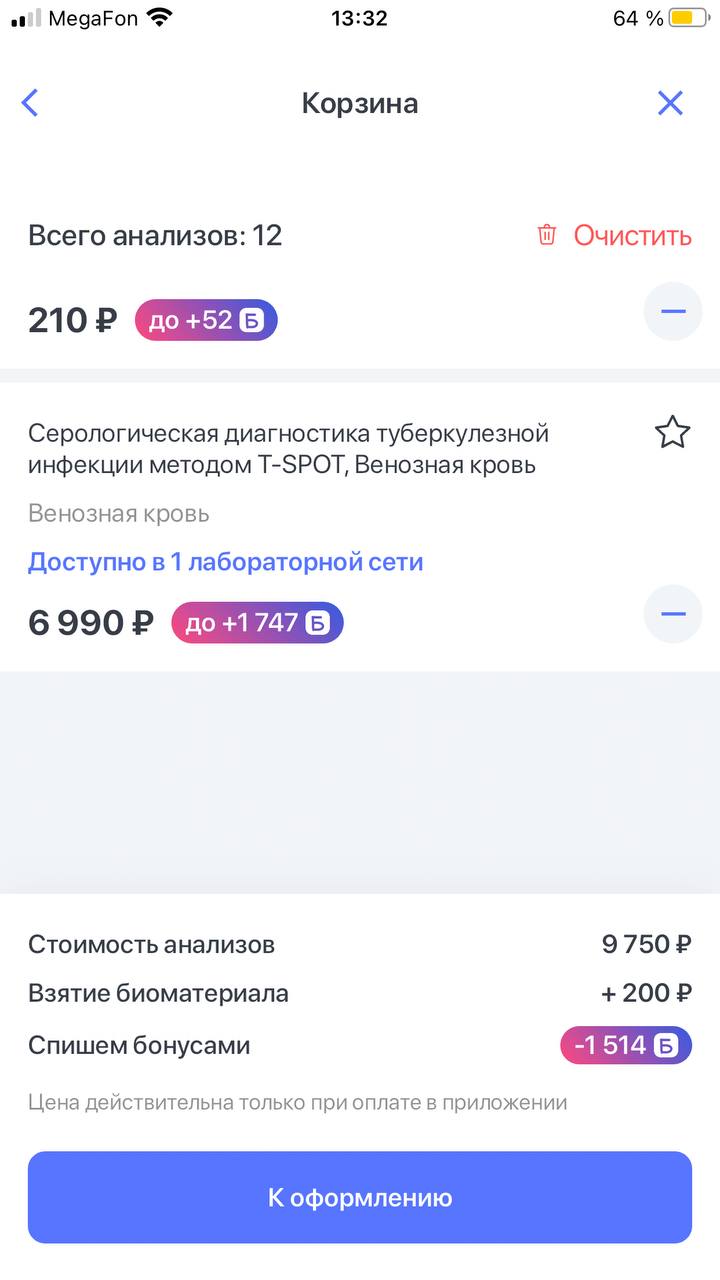Remove the 210 ₽ analysis from cart
This screenshot has height=1280, width=720.
673,311
